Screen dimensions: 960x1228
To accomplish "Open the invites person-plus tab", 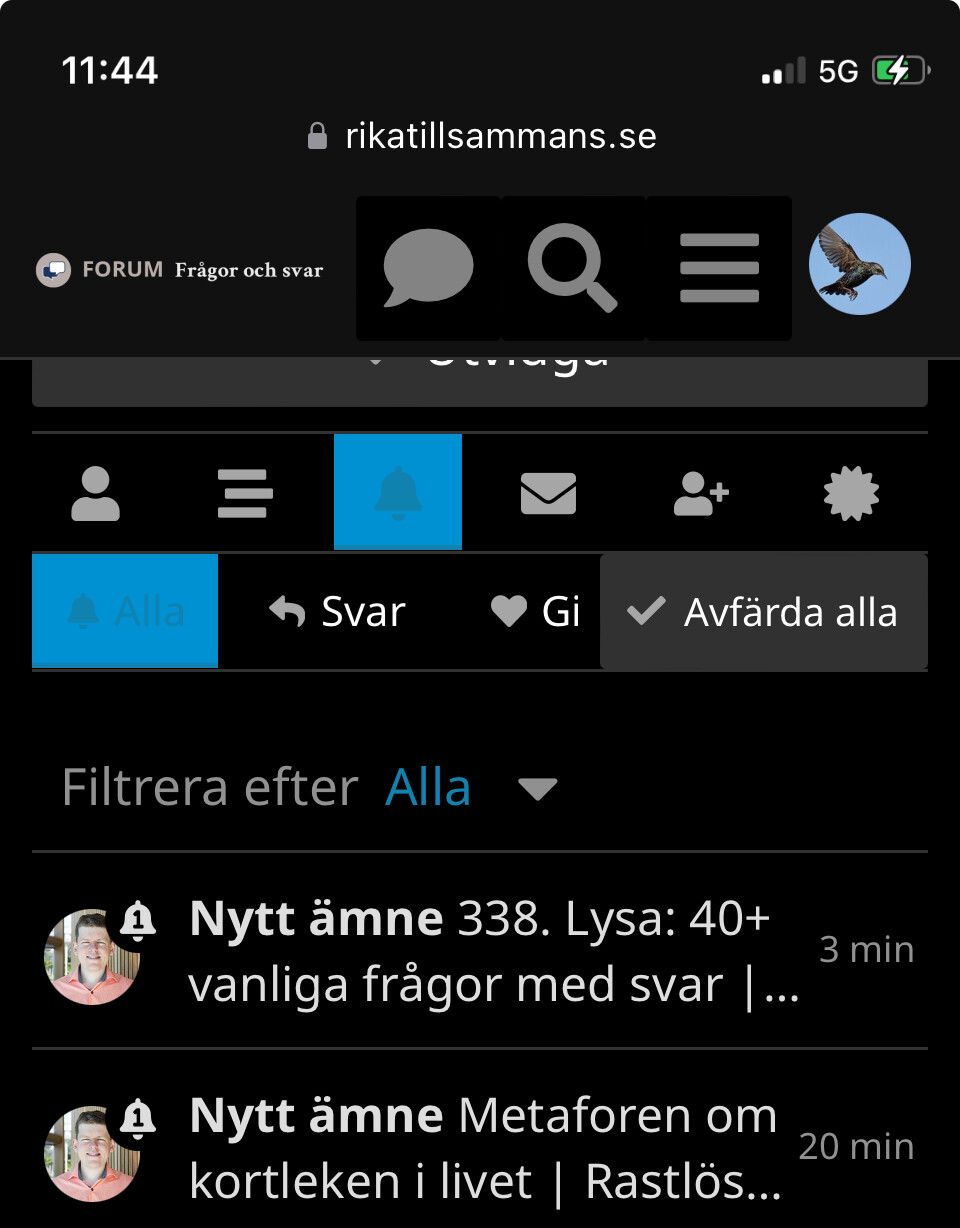I will pos(701,493).
